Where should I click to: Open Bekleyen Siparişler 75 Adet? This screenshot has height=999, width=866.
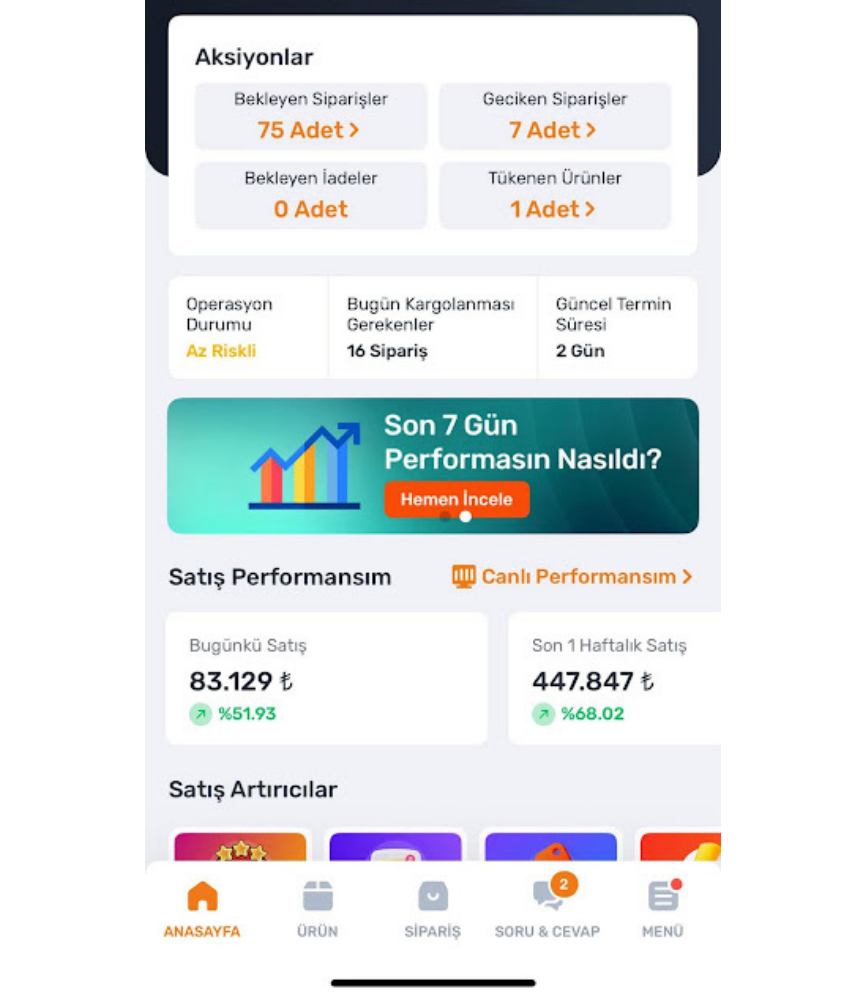point(310,117)
